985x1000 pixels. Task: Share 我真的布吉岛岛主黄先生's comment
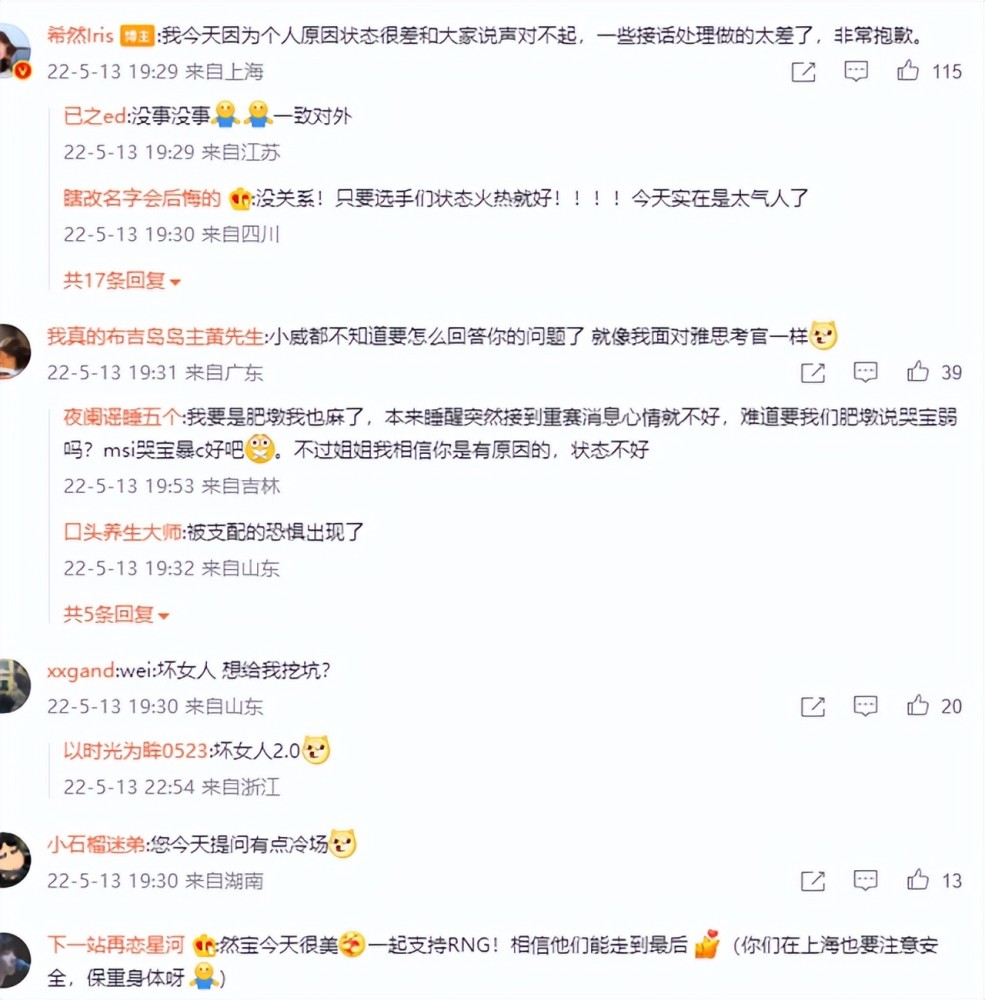[813, 373]
